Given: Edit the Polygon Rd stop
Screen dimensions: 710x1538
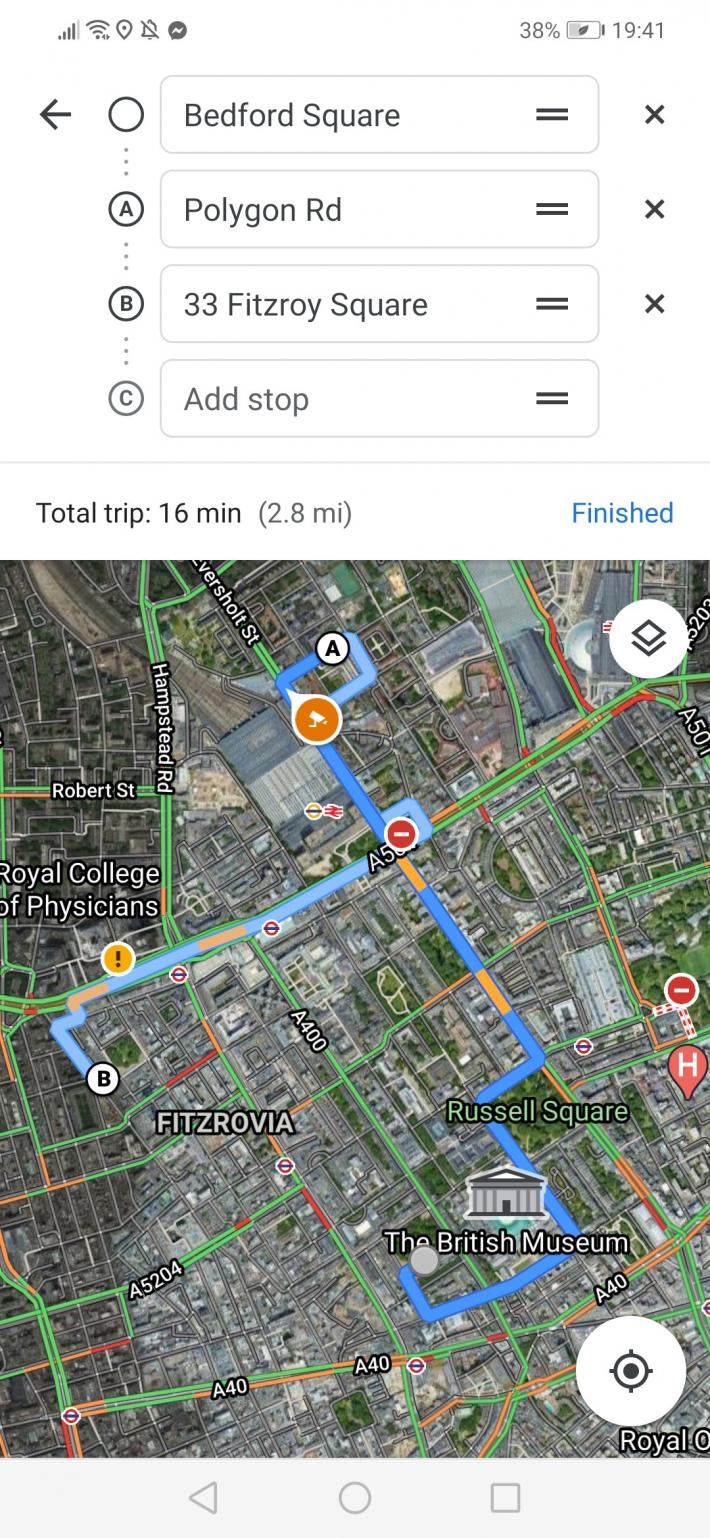Looking at the screenshot, I should [x=340, y=210].
